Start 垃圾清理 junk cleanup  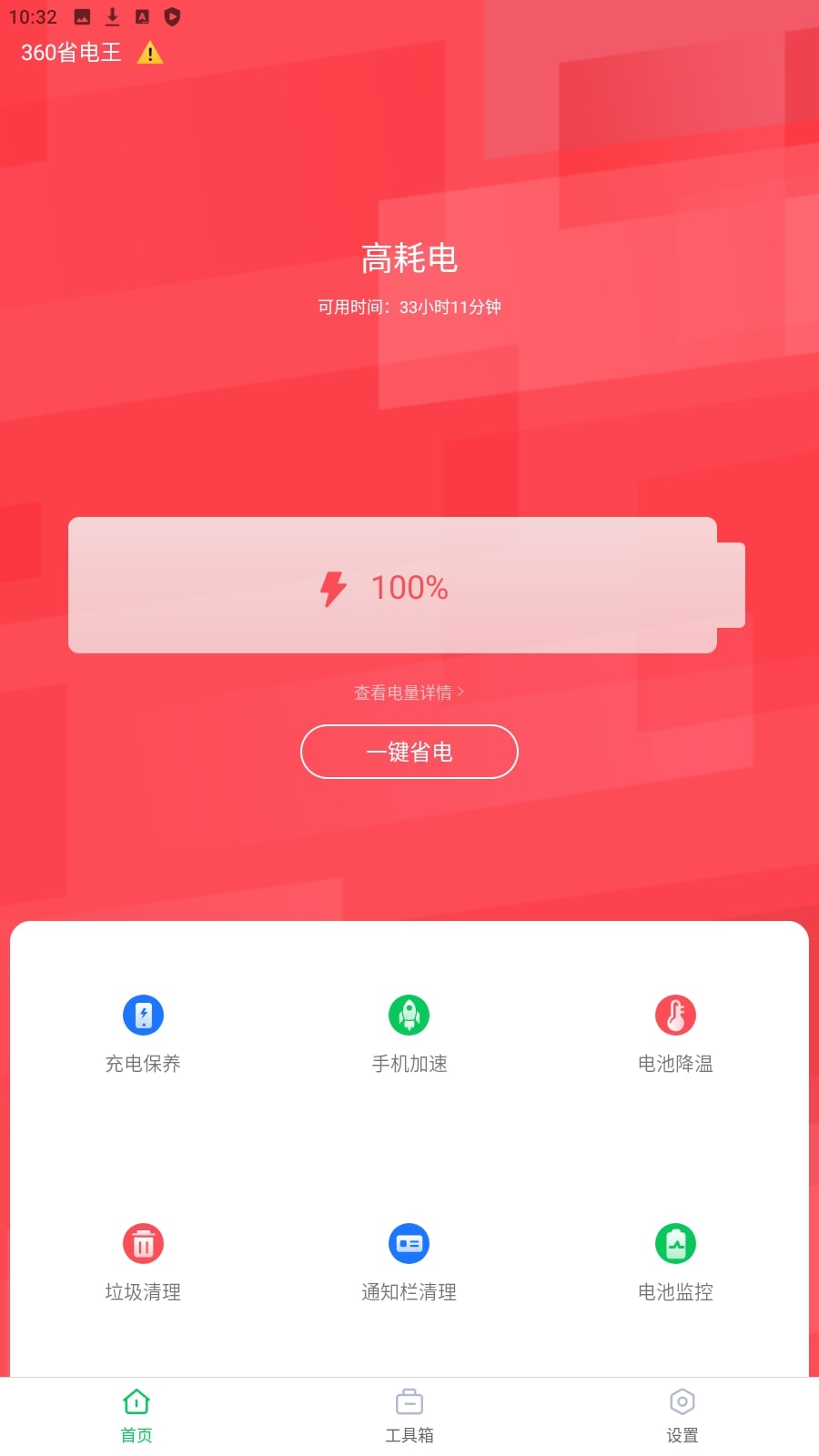coord(143,1262)
